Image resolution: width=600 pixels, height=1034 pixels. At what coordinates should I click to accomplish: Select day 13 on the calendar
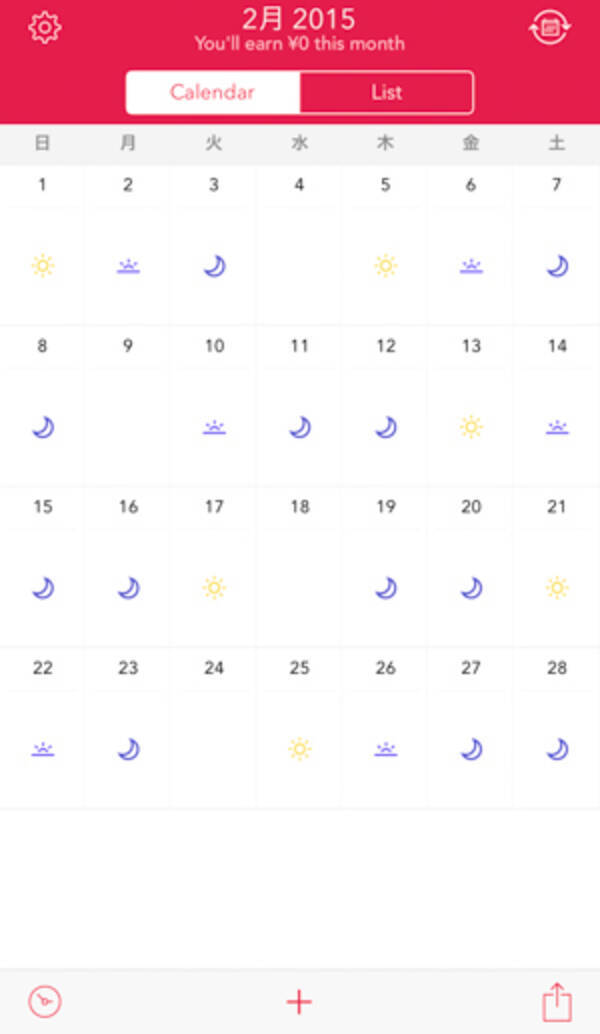(471, 407)
